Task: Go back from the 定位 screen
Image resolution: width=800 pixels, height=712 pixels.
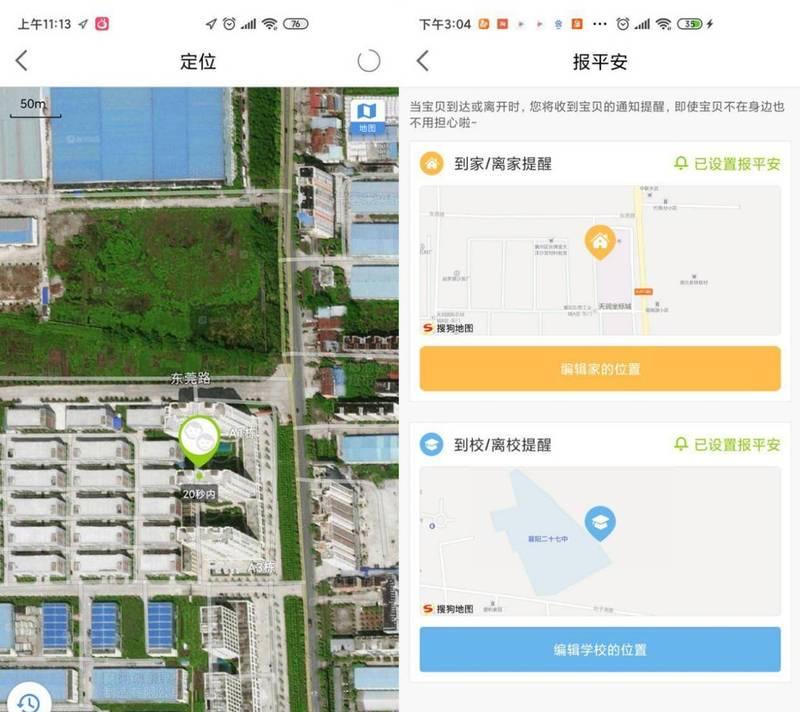Action: pyautogui.click(x=22, y=61)
